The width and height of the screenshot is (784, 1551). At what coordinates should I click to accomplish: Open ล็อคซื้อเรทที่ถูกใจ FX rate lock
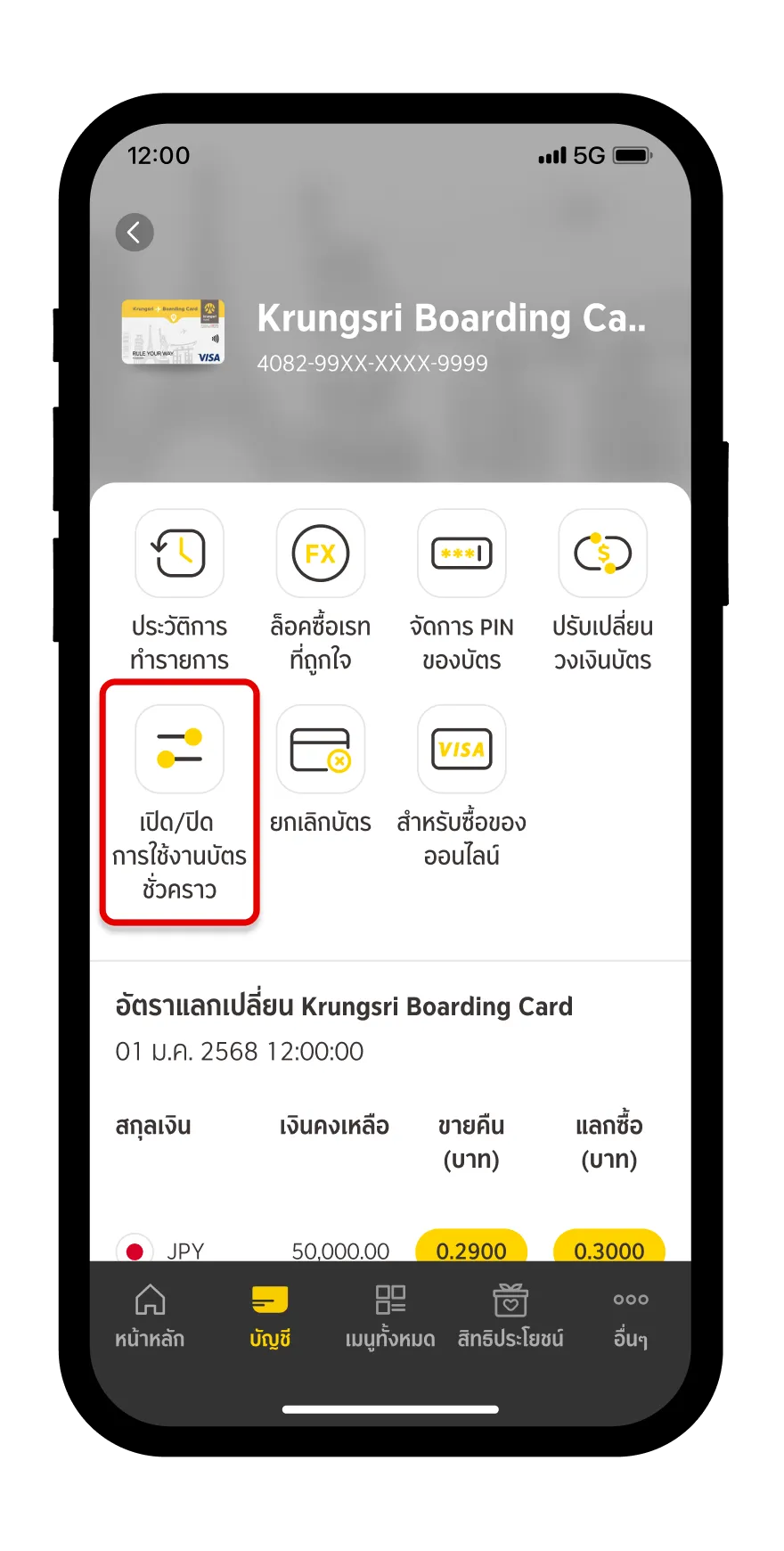321,591
